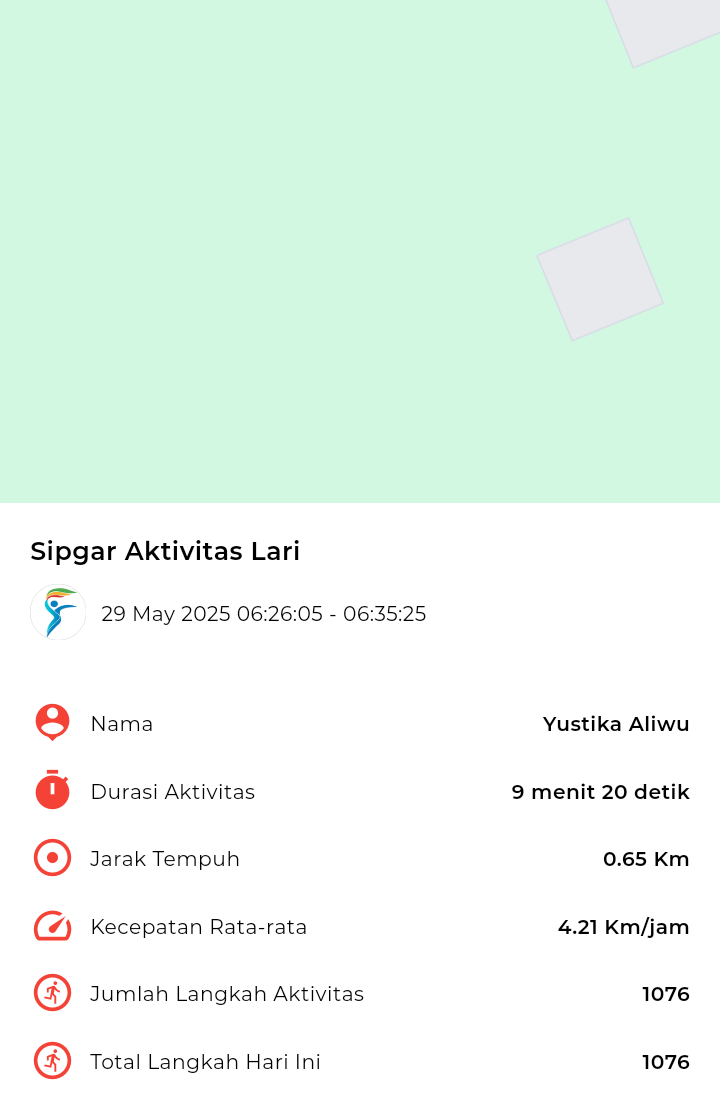Viewport: 720px width, 1117px height.
Task: Select the activity date and time text
Action: click(x=263, y=614)
